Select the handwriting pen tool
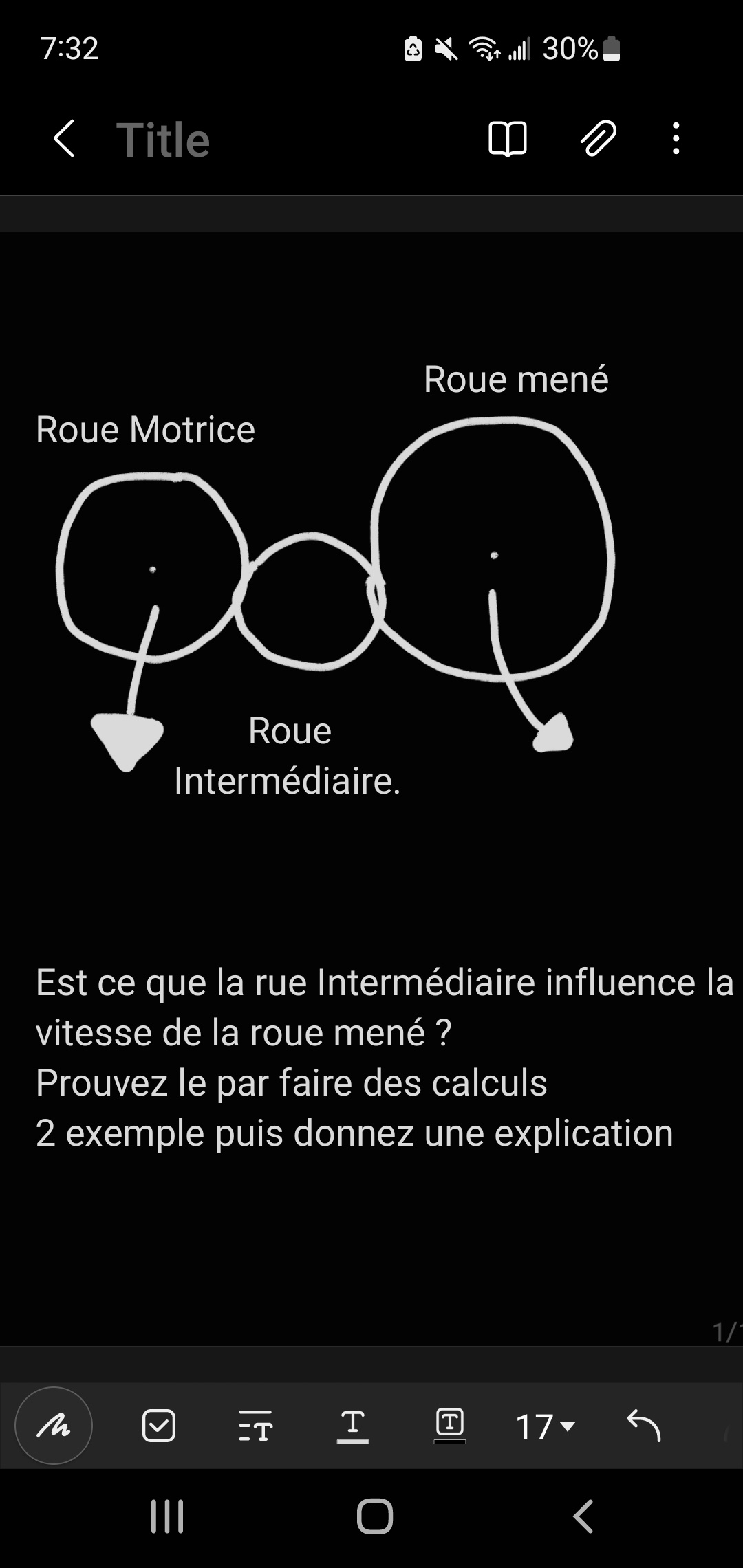This screenshot has width=743, height=1568. 54,1426
